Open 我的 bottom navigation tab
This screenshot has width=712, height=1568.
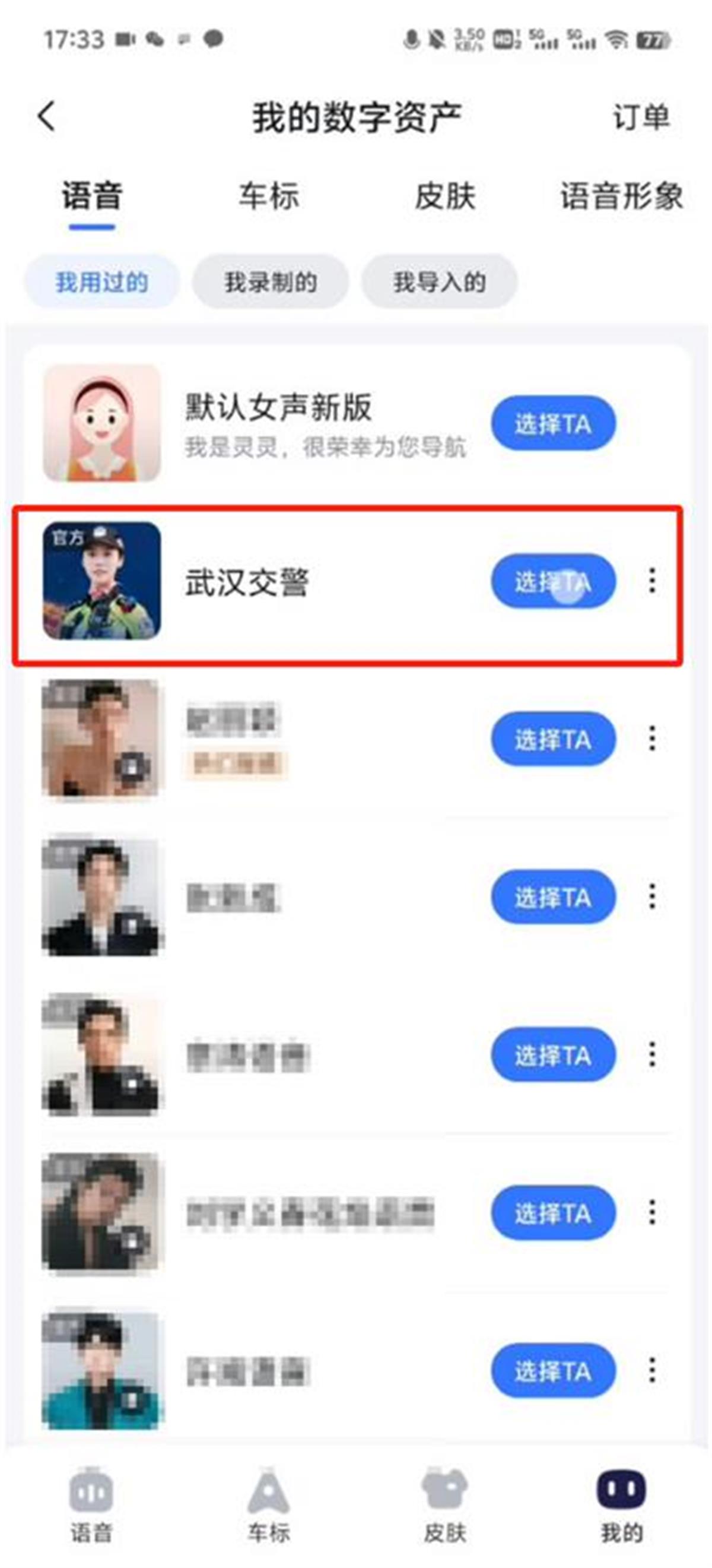(621, 1503)
